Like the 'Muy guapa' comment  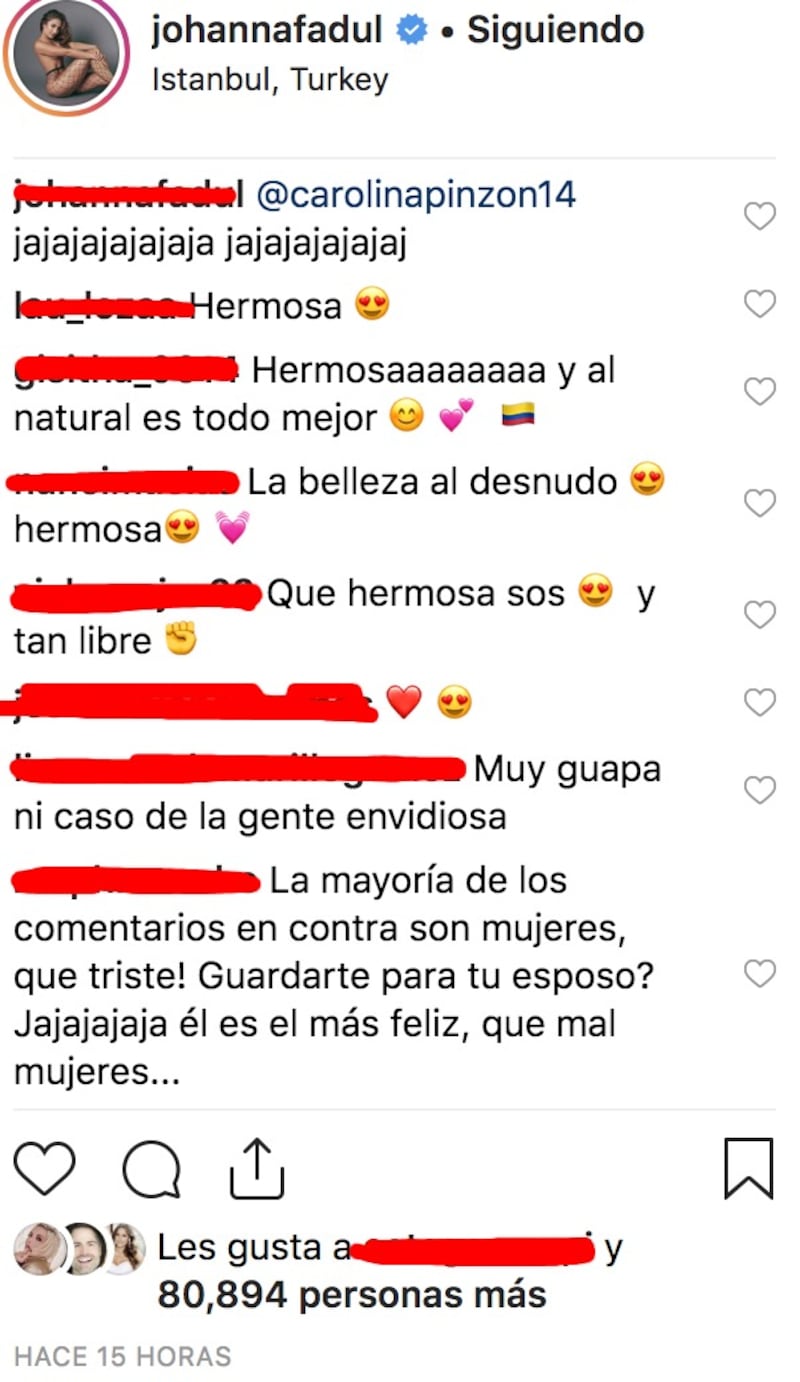(760, 791)
